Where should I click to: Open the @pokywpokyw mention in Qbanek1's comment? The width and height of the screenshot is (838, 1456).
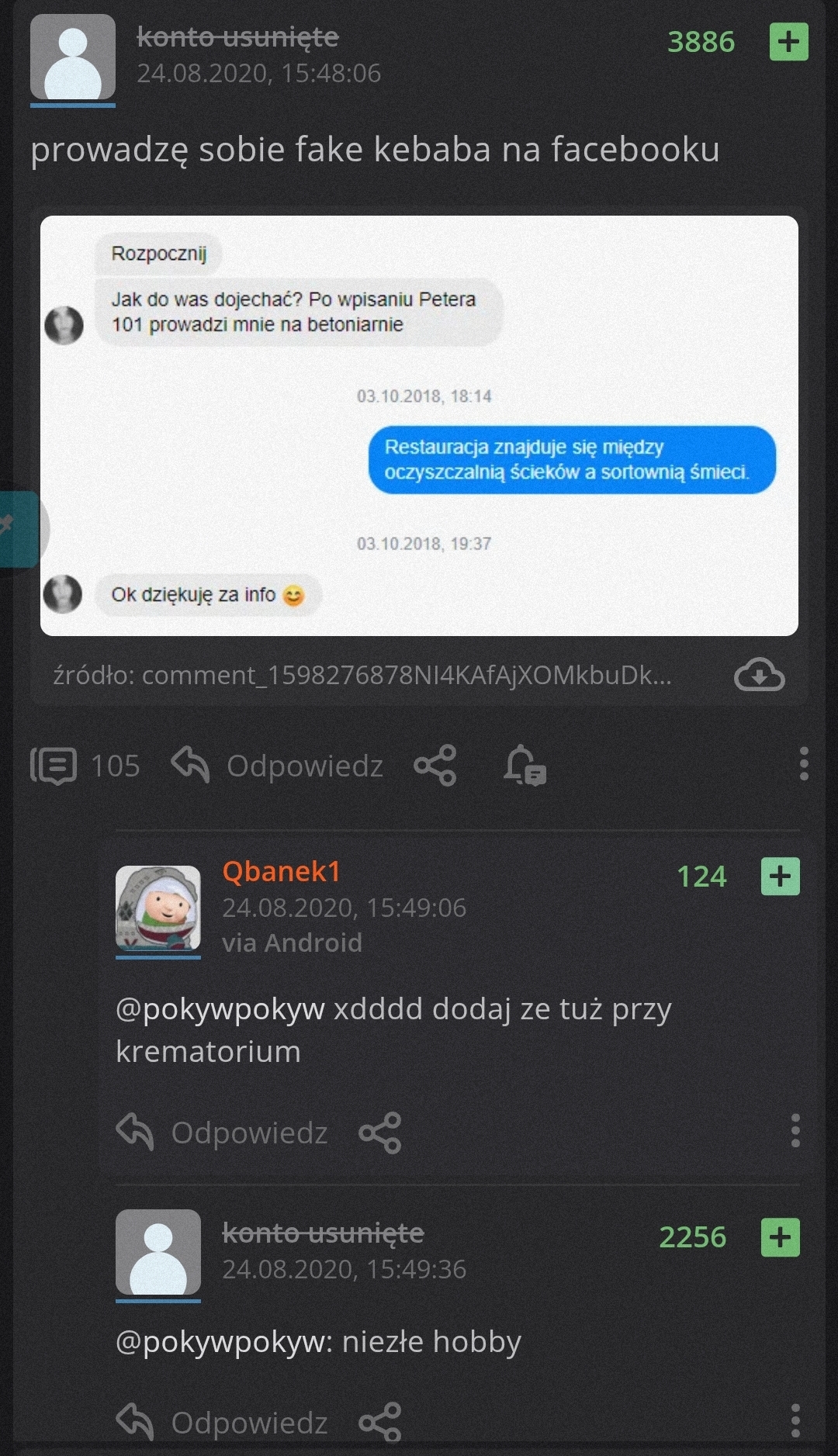220,1009
